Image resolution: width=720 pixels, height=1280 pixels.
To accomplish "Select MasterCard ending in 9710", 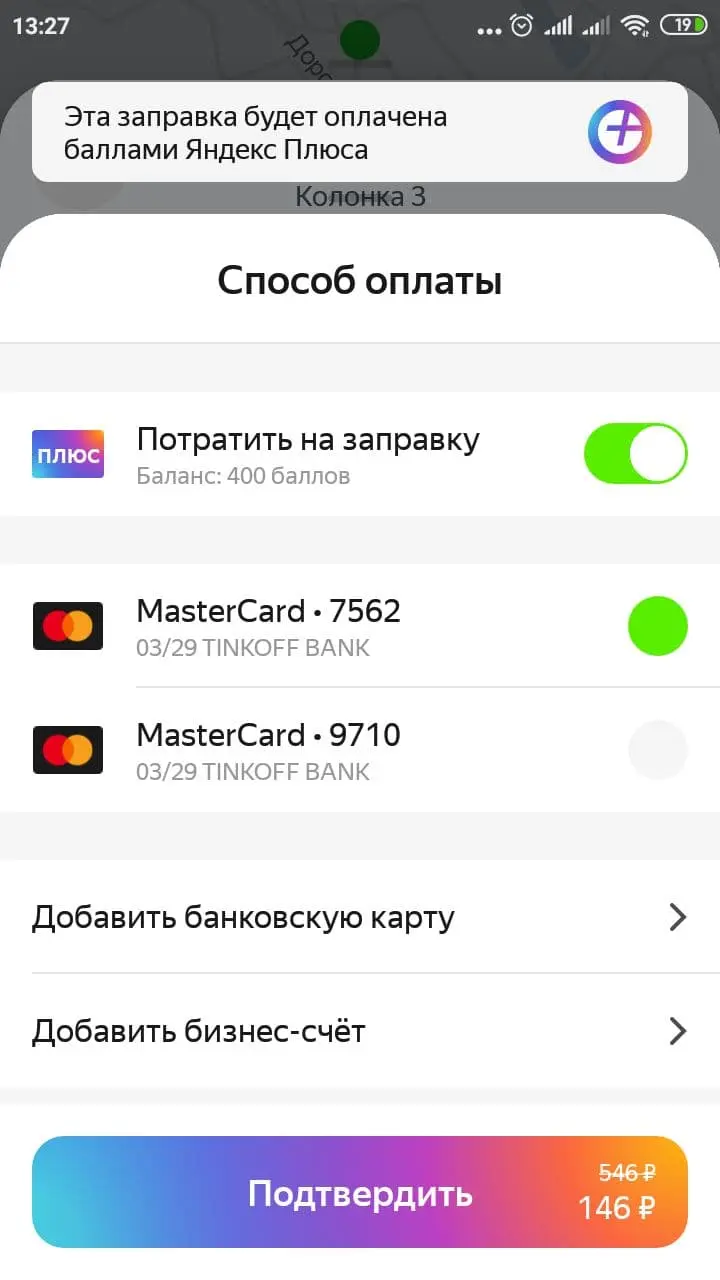I will coord(360,750).
